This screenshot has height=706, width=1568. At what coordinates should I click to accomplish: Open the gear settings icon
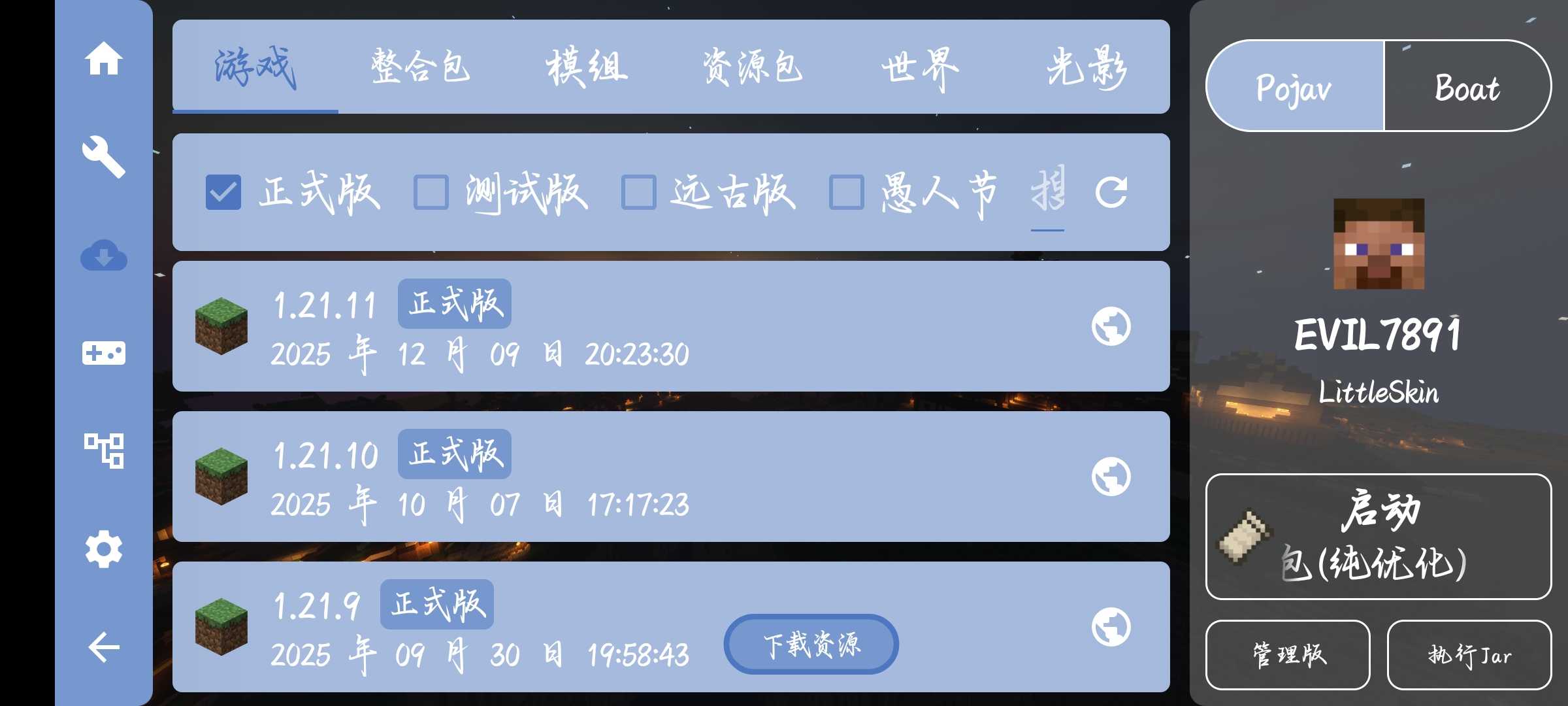(x=103, y=549)
